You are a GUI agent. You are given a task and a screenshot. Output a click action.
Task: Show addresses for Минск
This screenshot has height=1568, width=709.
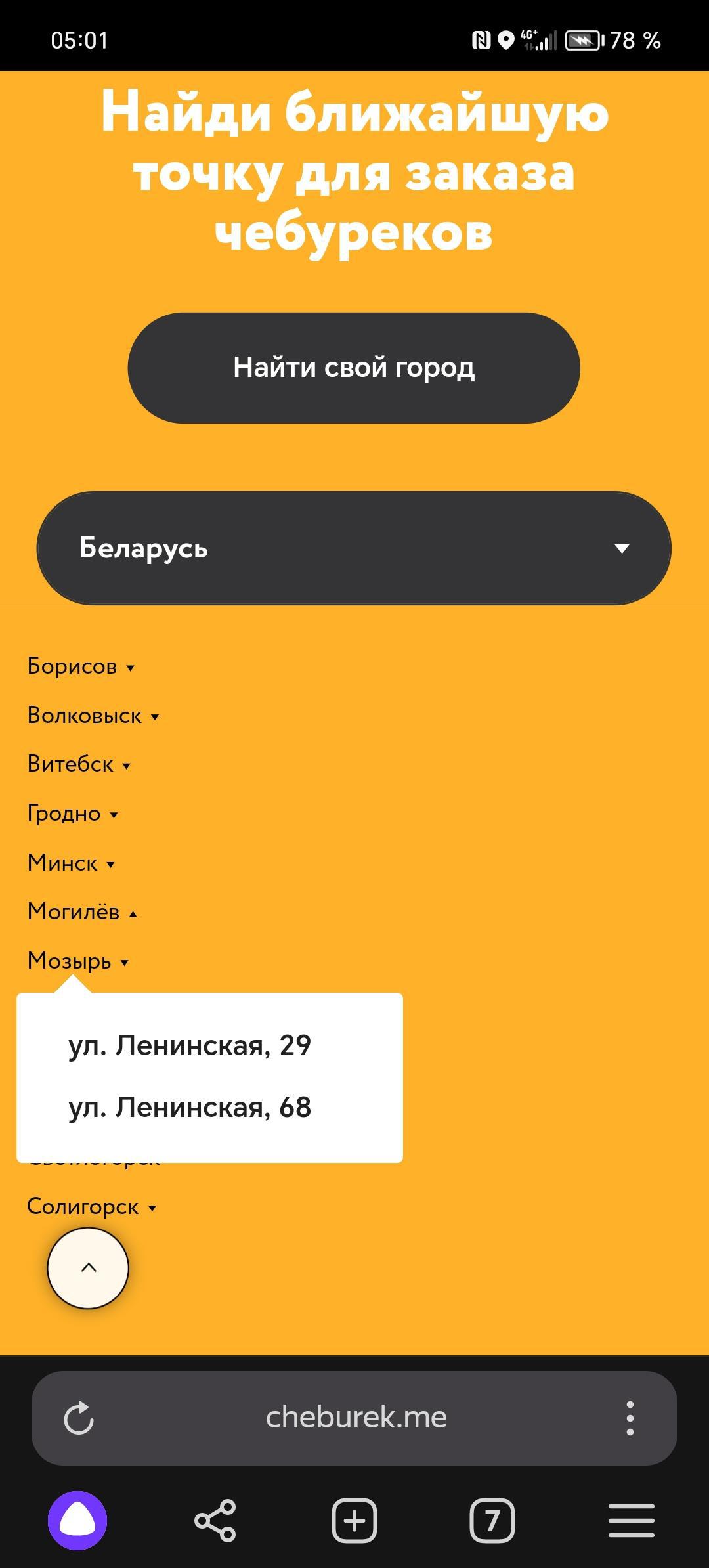71,863
